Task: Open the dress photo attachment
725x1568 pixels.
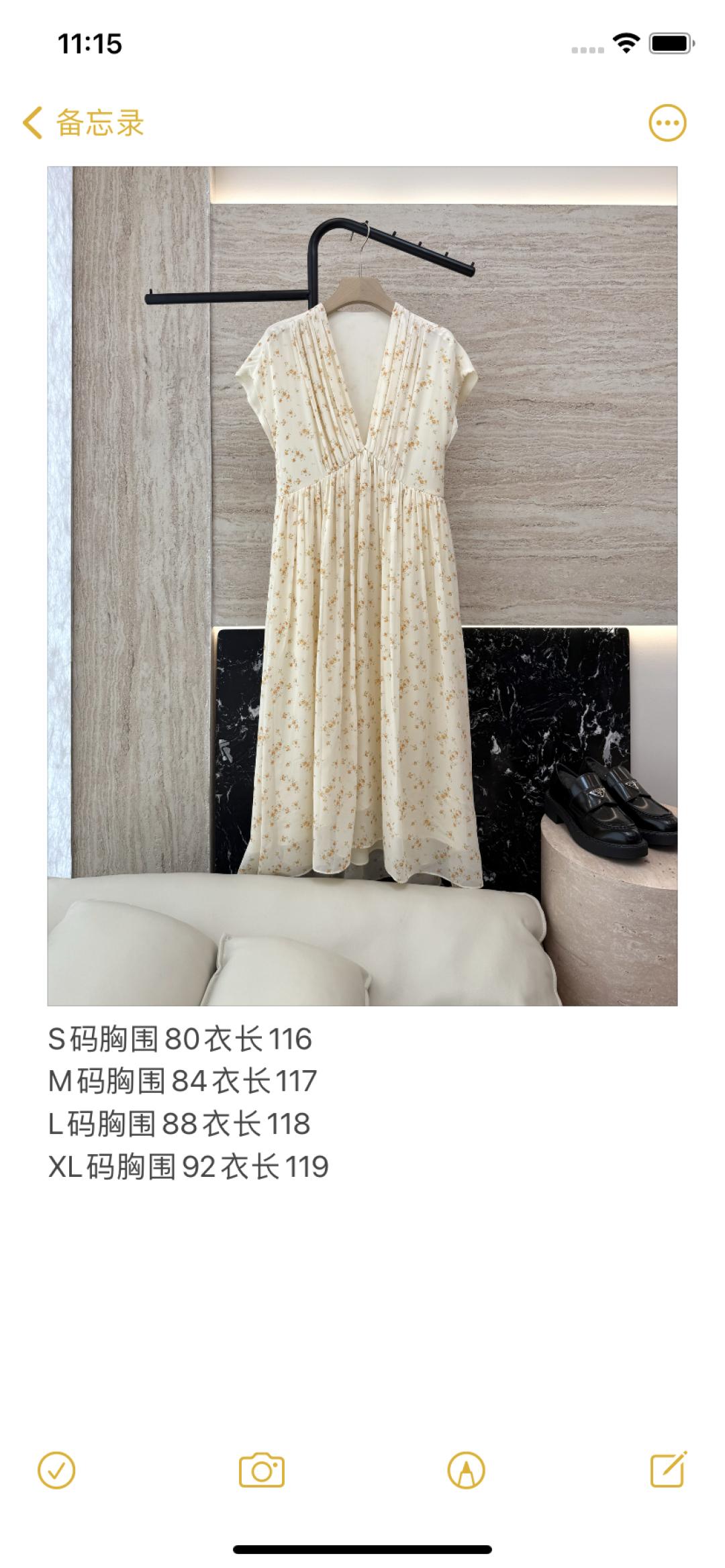Action: click(x=362, y=586)
